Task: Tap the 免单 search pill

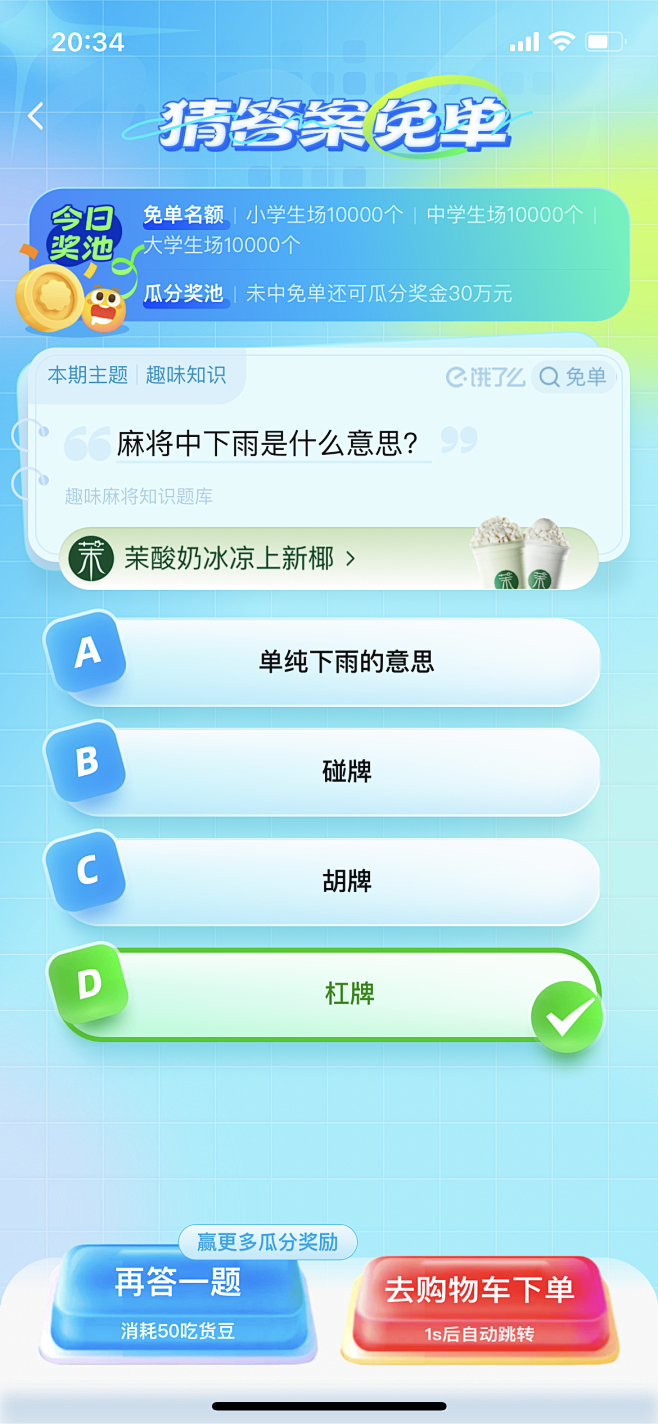Action: [573, 377]
